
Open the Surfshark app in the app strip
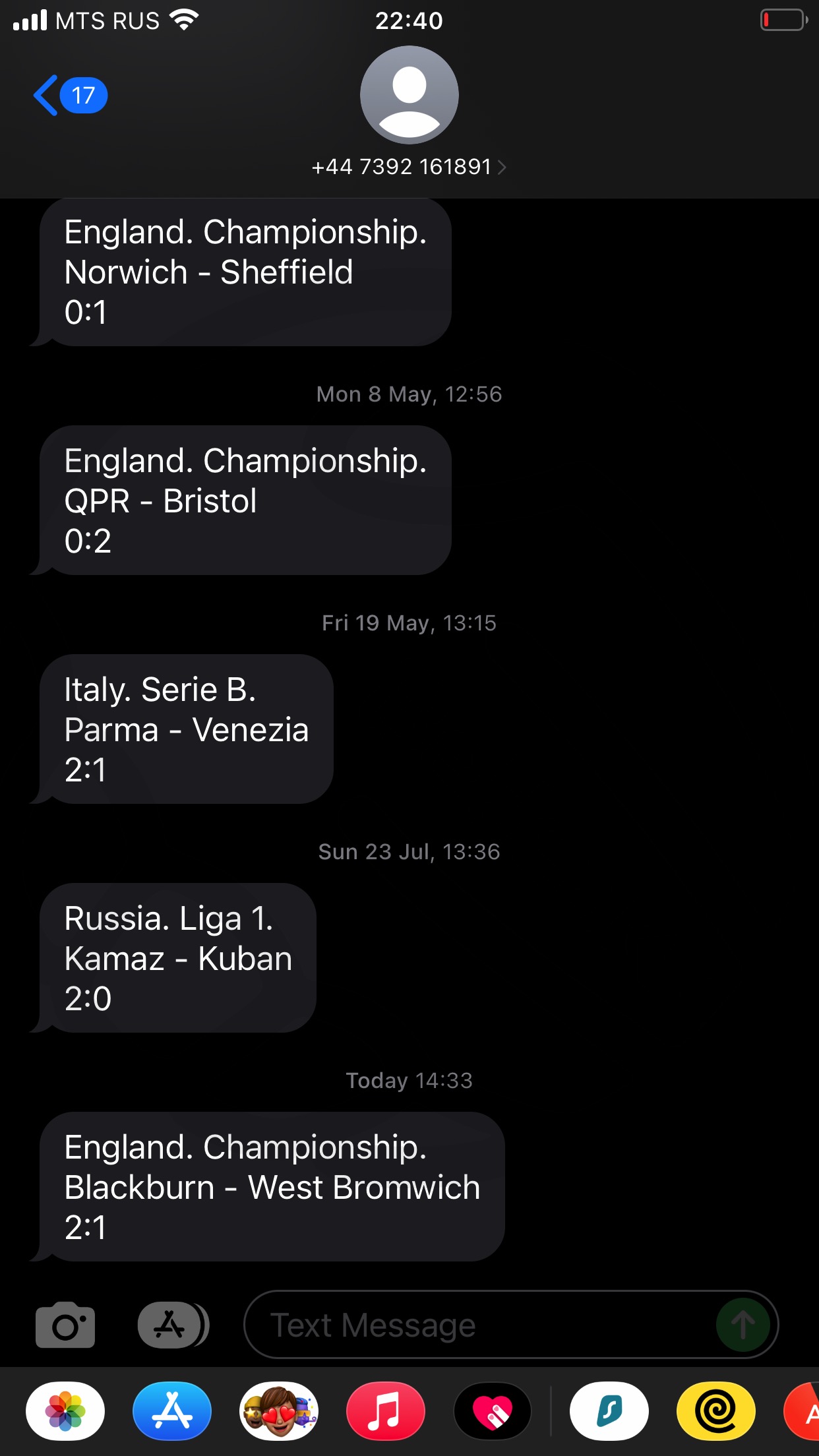pos(609,1411)
